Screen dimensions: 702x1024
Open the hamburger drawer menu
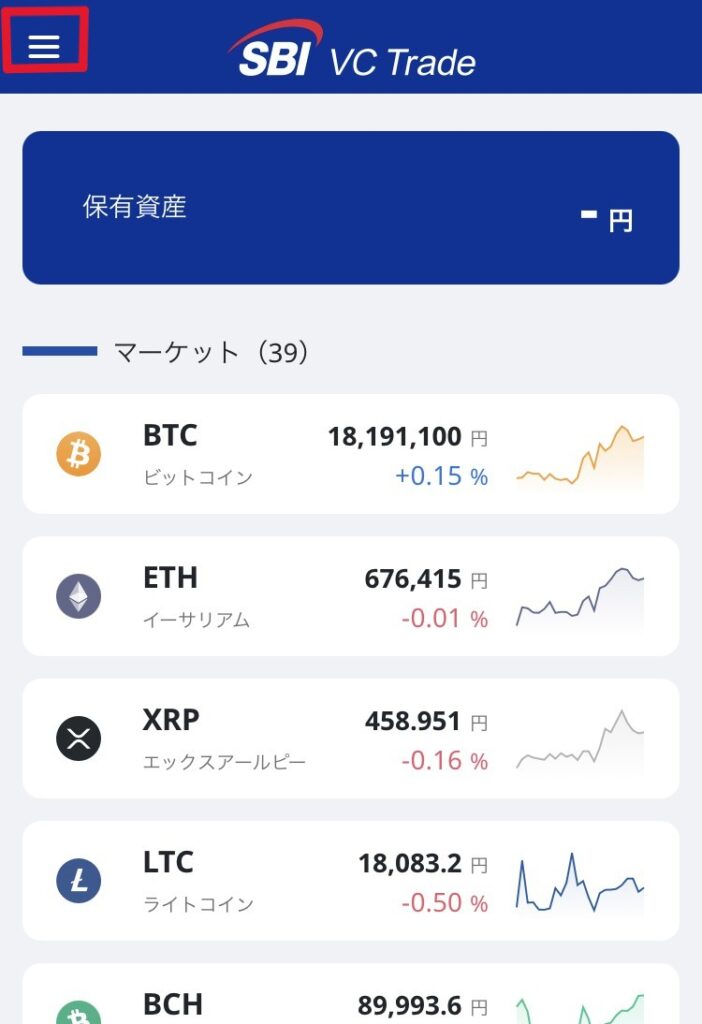pyautogui.click(x=44, y=46)
